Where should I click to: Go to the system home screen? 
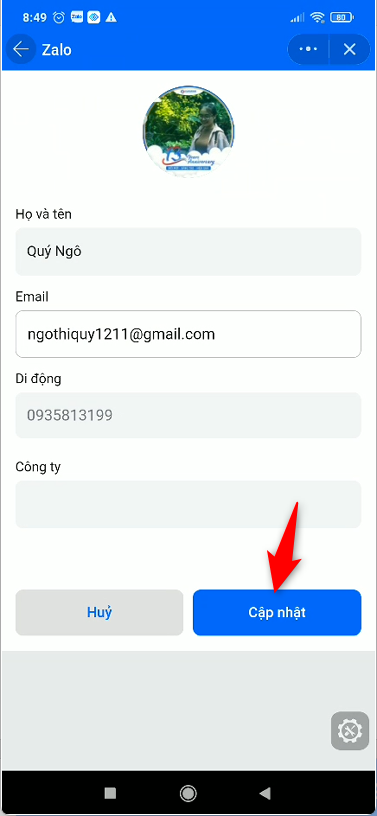(188, 793)
